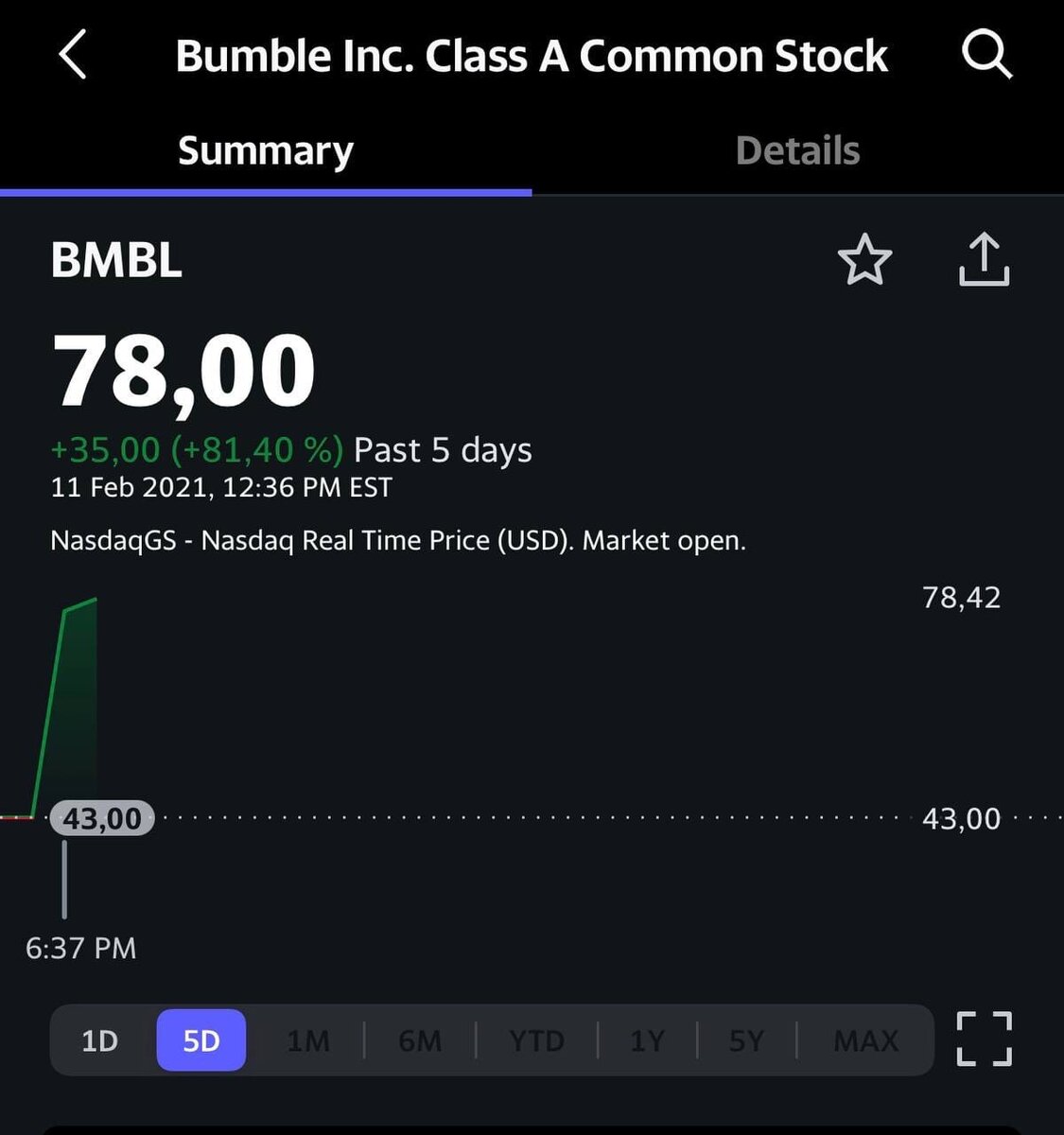Image resolution: width=1064 pixels, height=1135 pixels.
Task: Switch chart to 6M range
Action: coord(420,1041)
